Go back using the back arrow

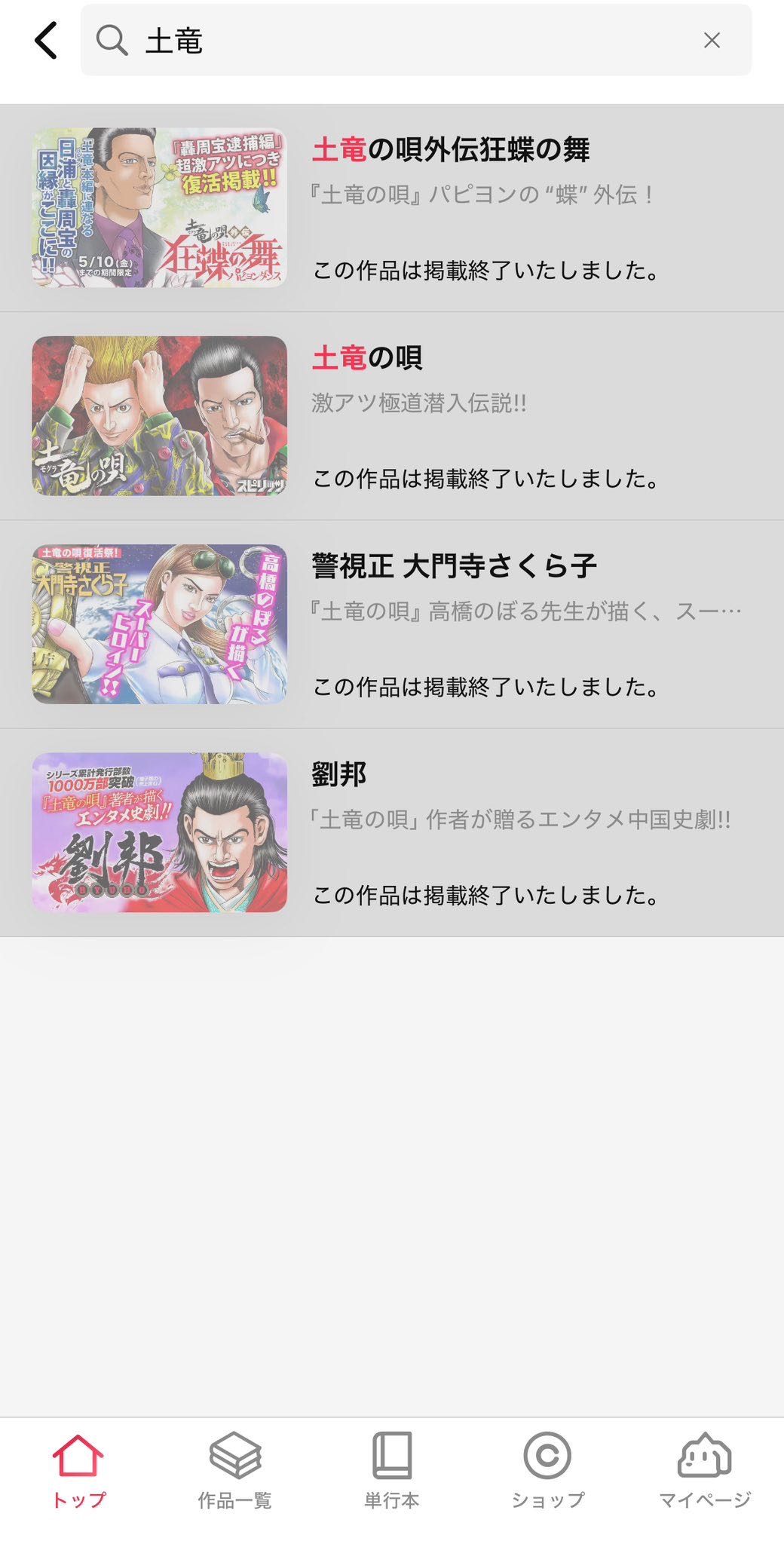[x=47, y=41]
